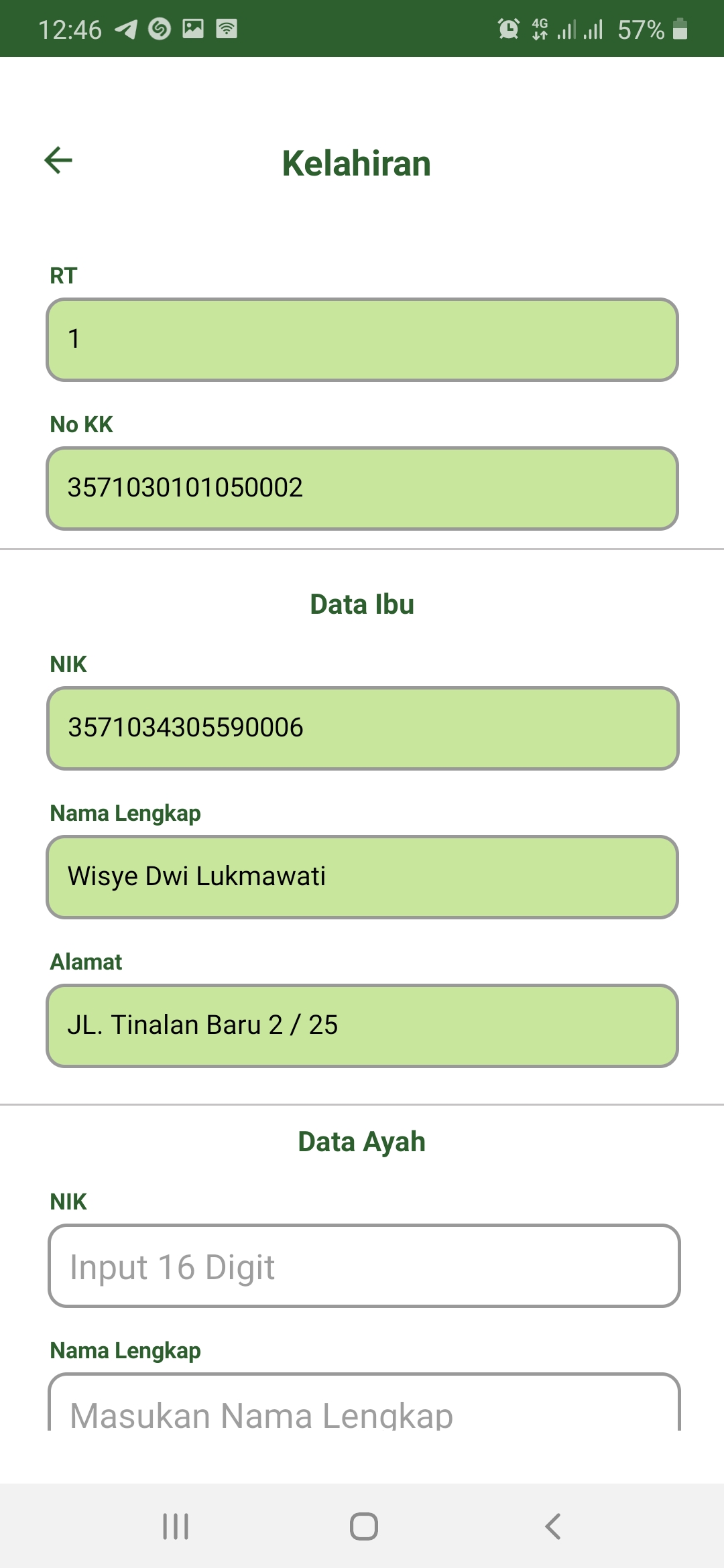Screen dimensions: 724x1568
Task: Tap the Masukan Nama Lengkap field
Action: pos(364,1402)
